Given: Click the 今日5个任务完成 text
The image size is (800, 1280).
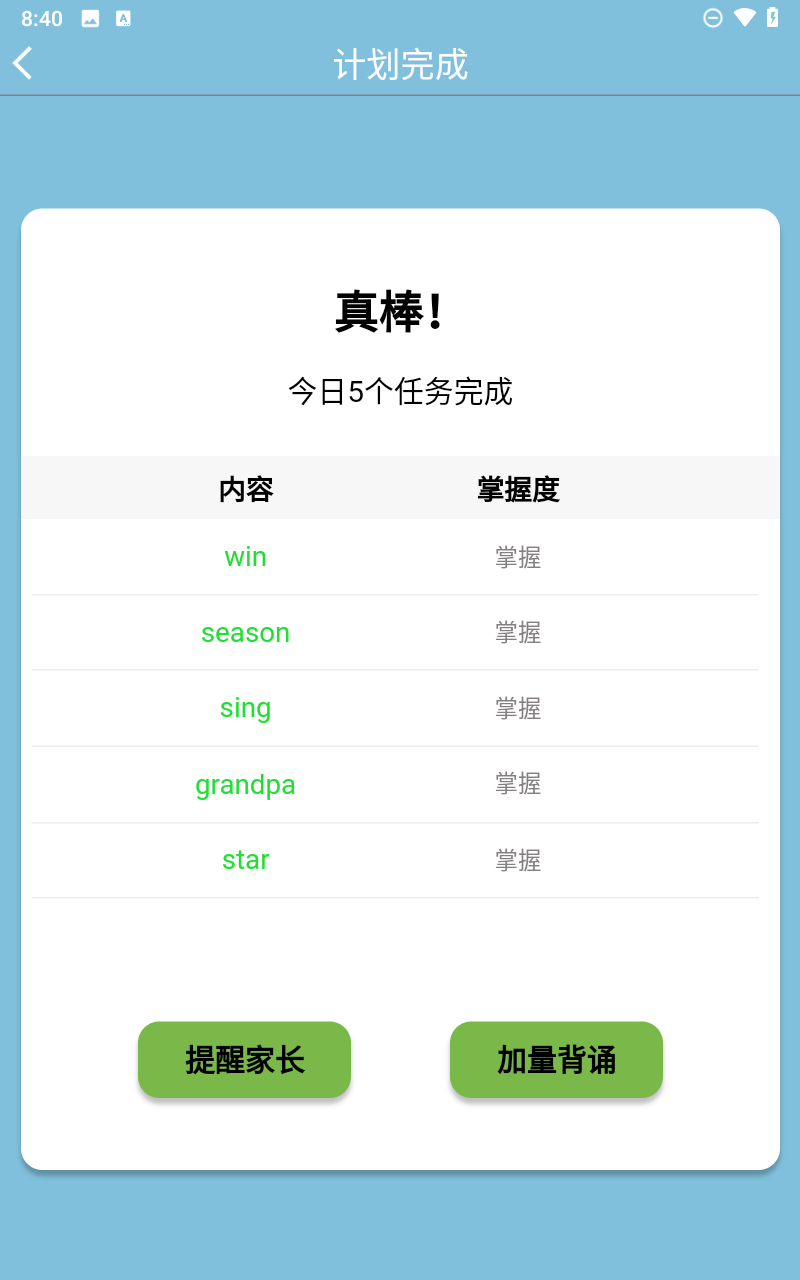Looking at the screenshot, I should pyautogui.click(x=400, y=392).
